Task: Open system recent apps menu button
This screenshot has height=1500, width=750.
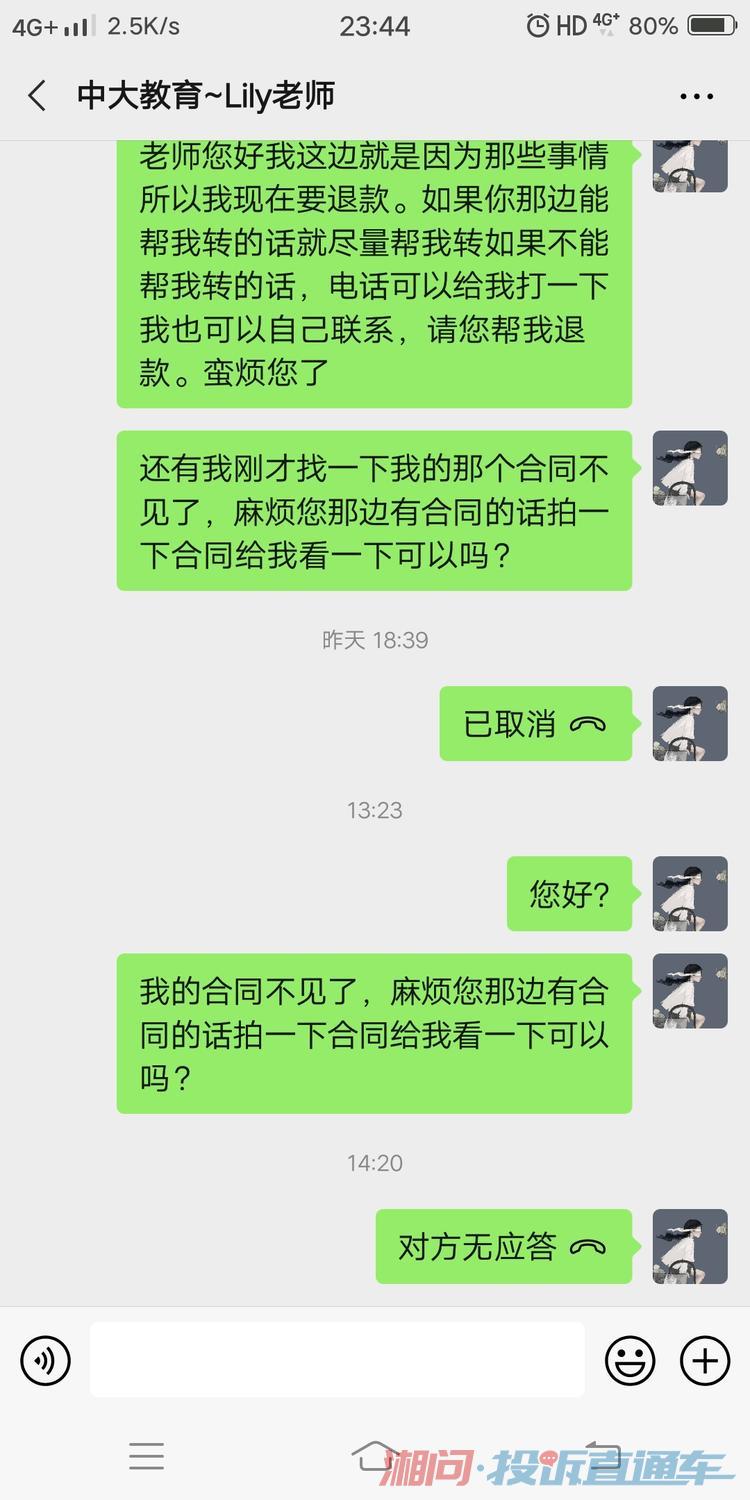Action: click(x=146, y=1456)
